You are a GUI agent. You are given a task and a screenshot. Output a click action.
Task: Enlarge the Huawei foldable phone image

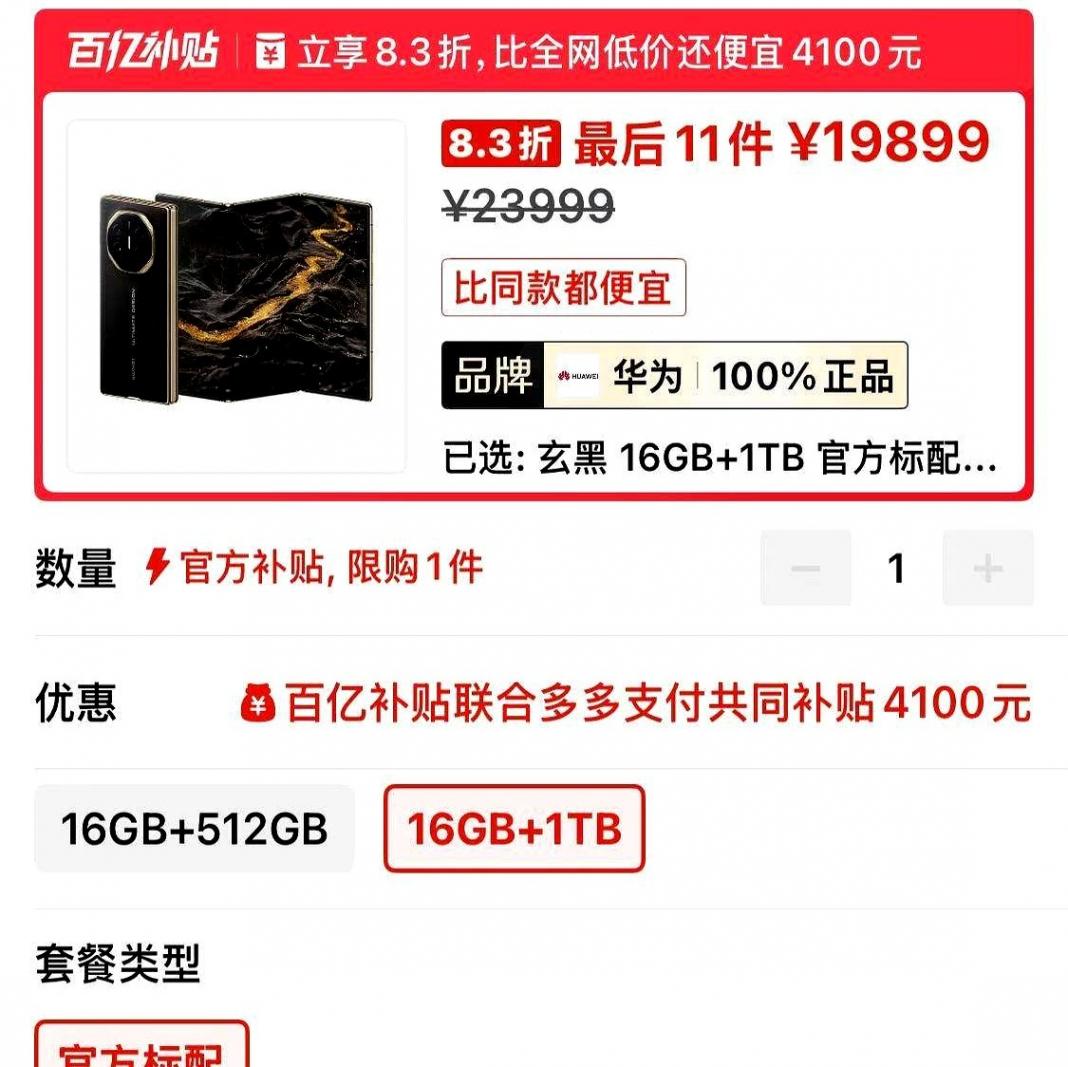[x=237, y=297]
